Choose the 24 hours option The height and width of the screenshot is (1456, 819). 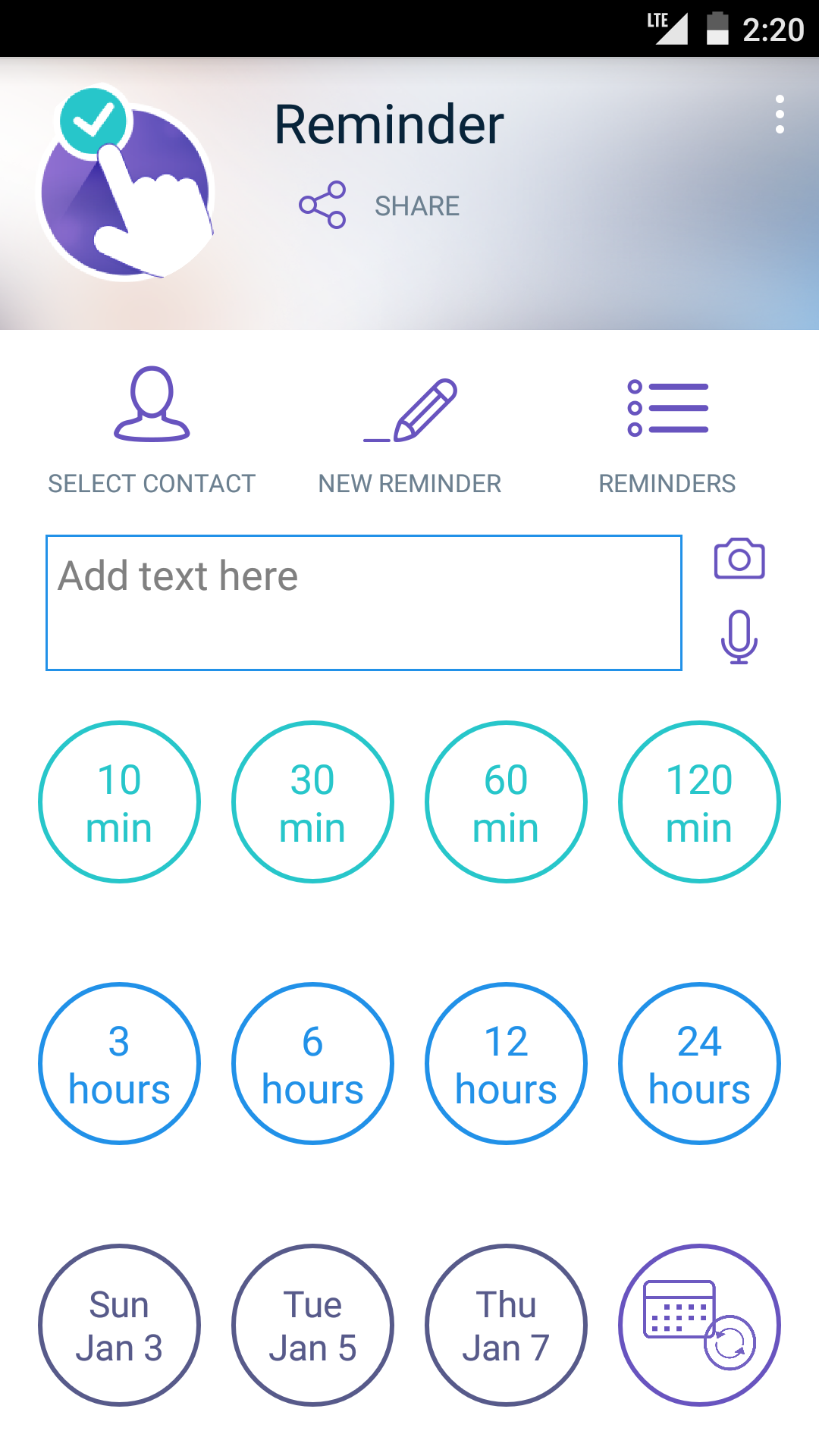point(699,1063)
